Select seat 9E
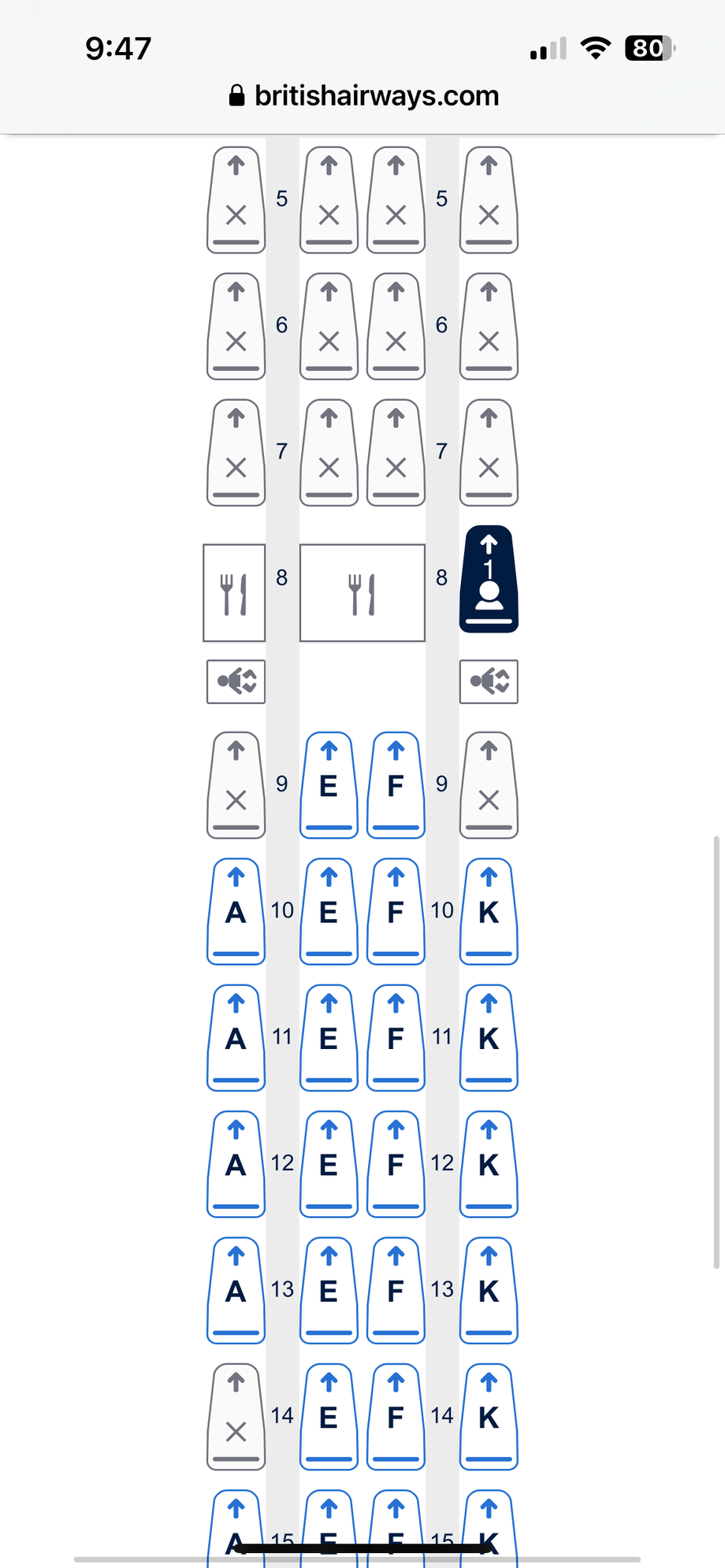The image size is (725, 1568). [329, 785]
